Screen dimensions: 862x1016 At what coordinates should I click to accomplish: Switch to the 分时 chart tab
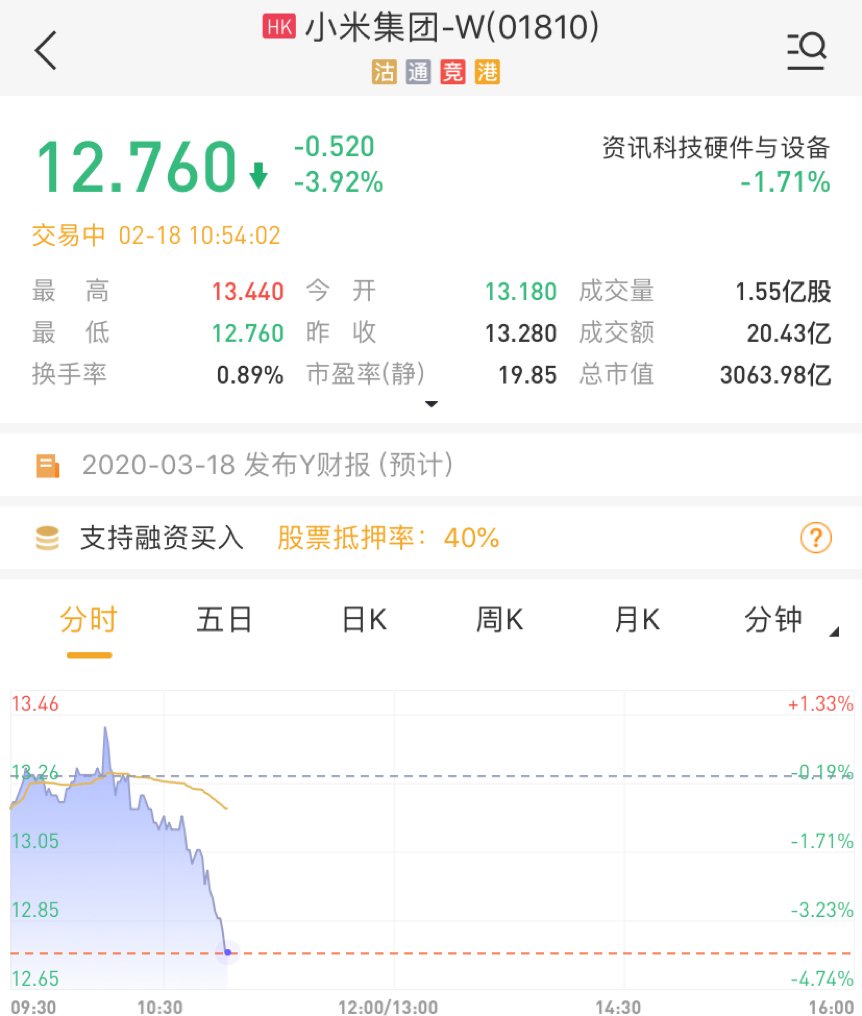pyautogui.click(x=89, y=620)
